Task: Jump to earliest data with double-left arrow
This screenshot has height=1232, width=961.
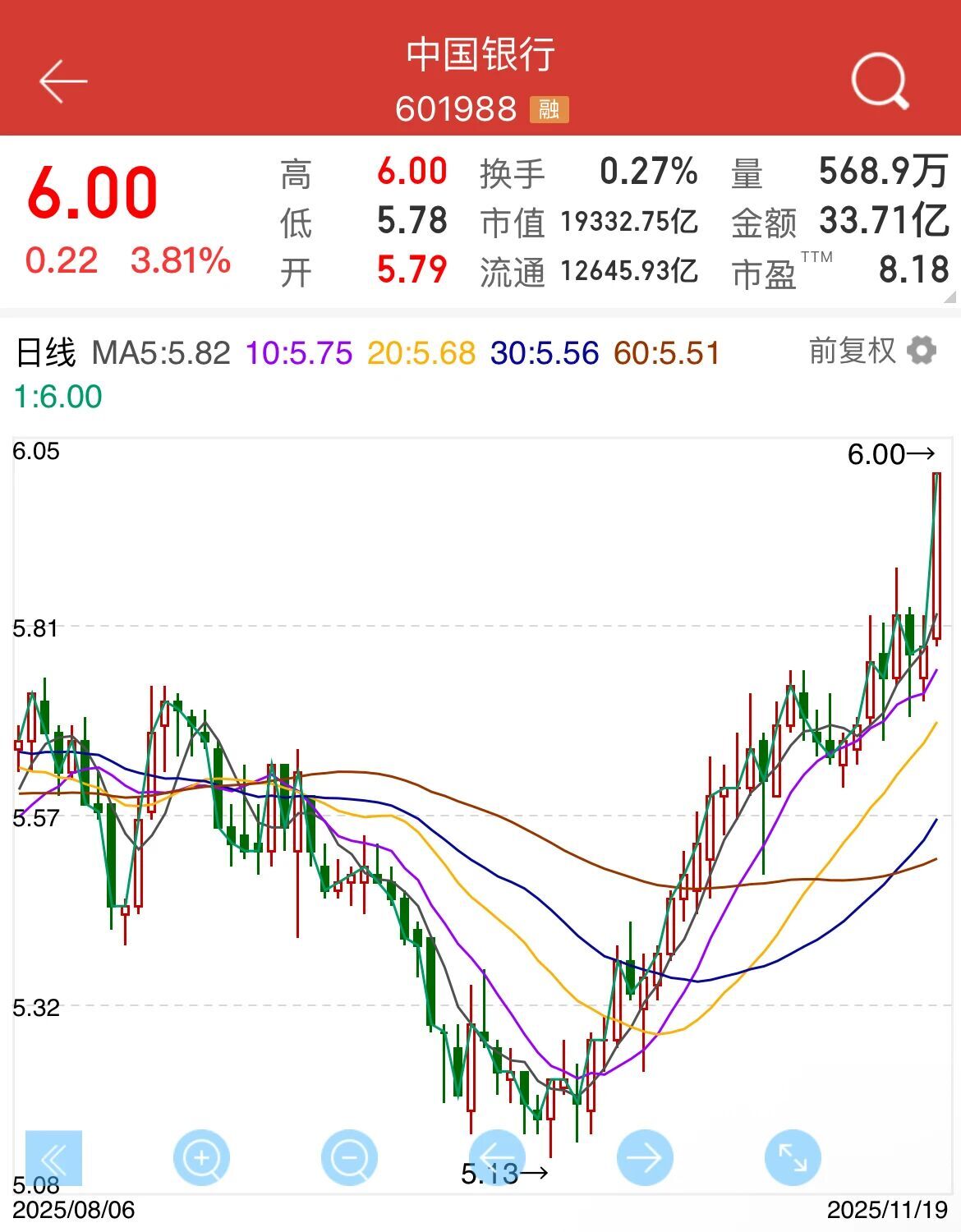Action: 54,1158
